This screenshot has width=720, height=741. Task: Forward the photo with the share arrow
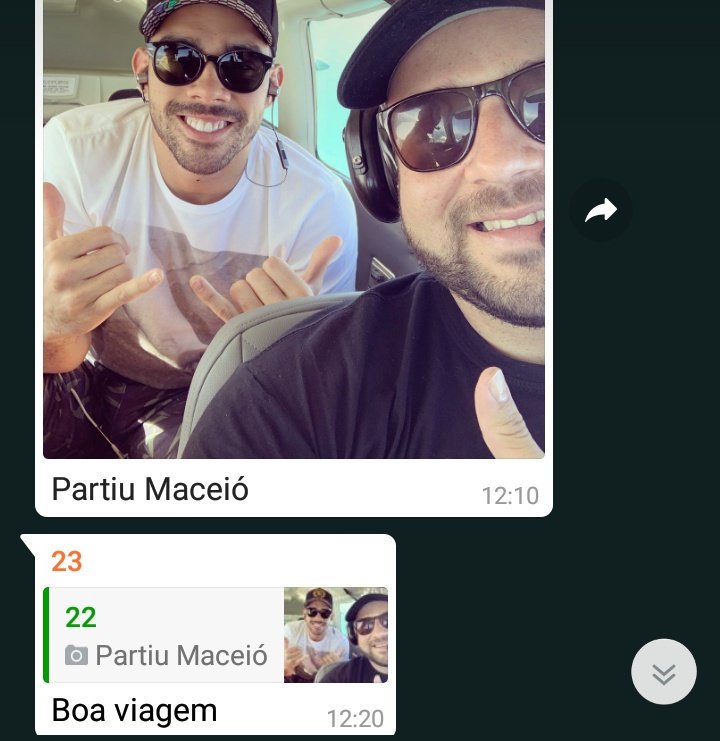[x=600, y=210]
